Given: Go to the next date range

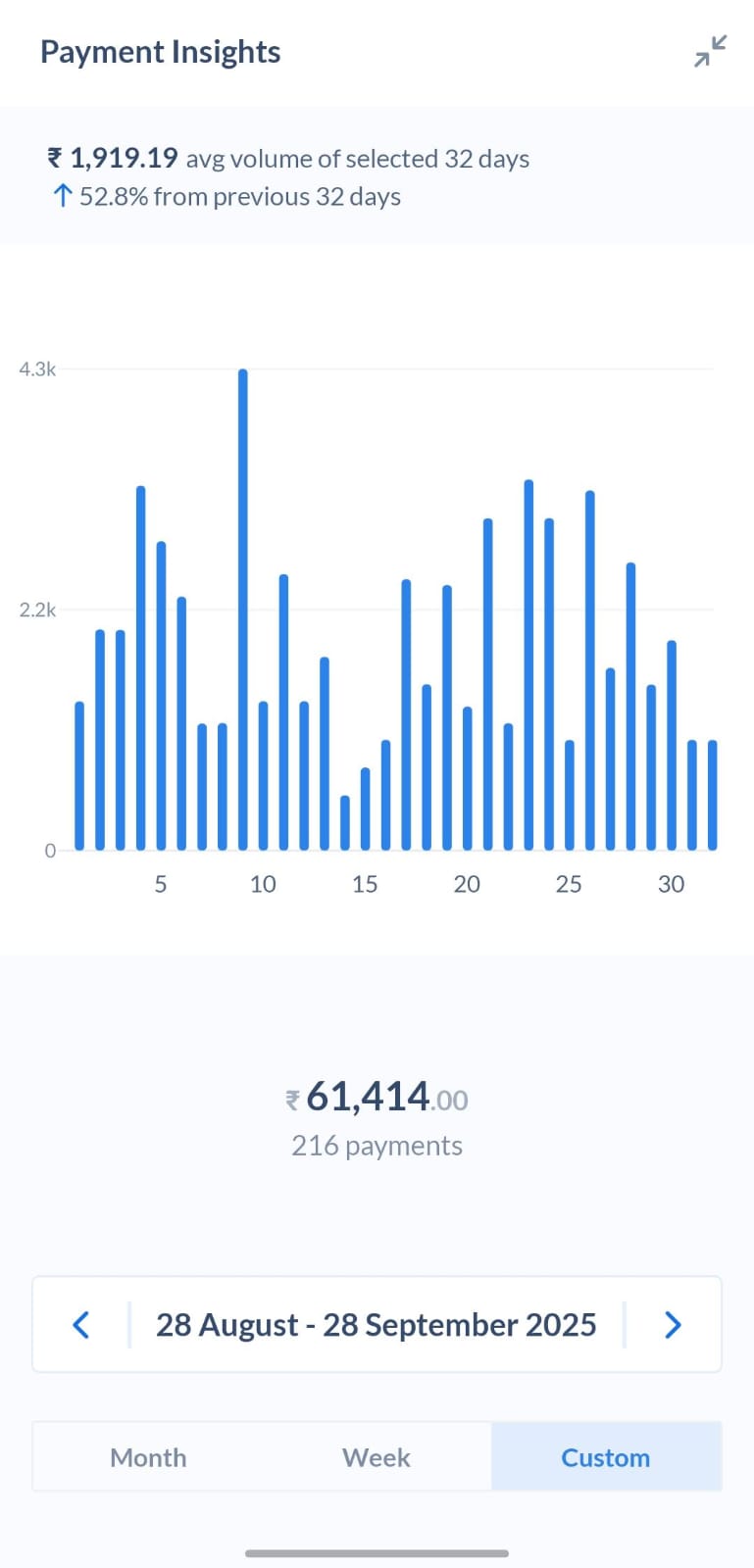Looking at the screenshot, I should [x=673, y=1325].
